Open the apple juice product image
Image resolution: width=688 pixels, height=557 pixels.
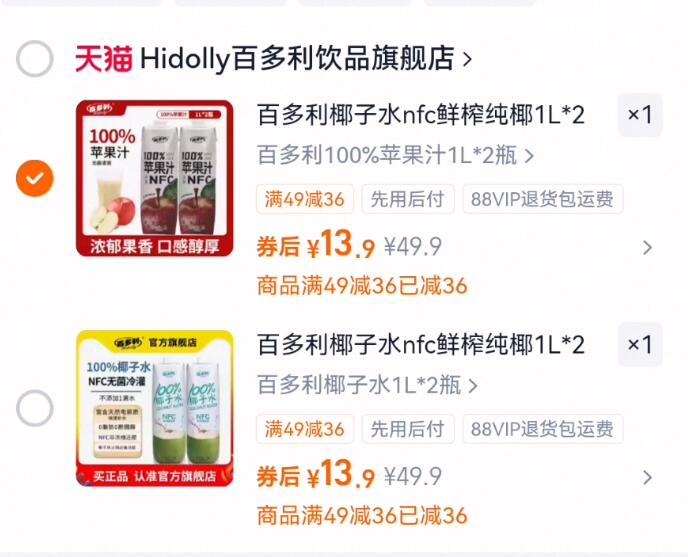click(x=154, y=178)
